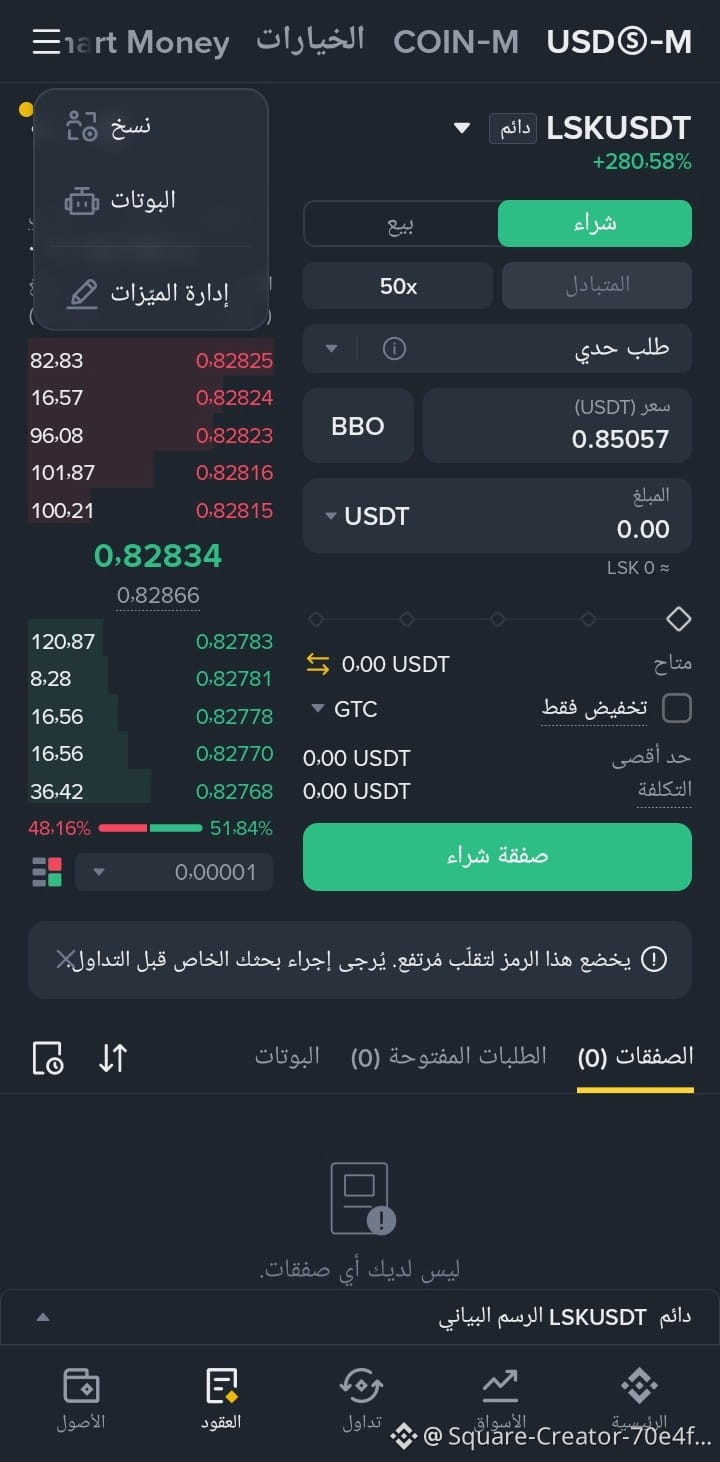Expand the LSKUSDT chart panel
This screenshot has height=1462, width=720.
360,1317
